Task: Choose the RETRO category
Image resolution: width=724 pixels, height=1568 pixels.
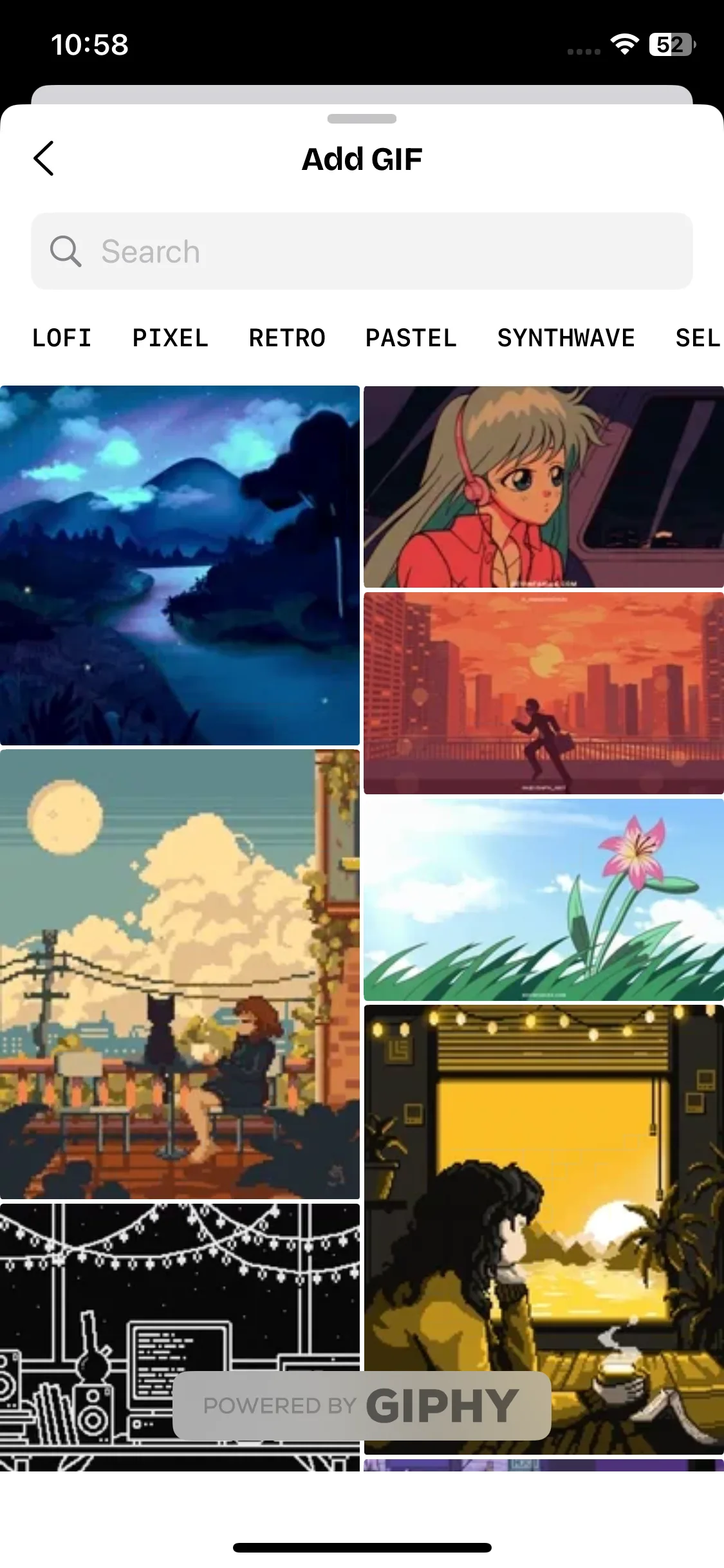Action: coord(287,338)
